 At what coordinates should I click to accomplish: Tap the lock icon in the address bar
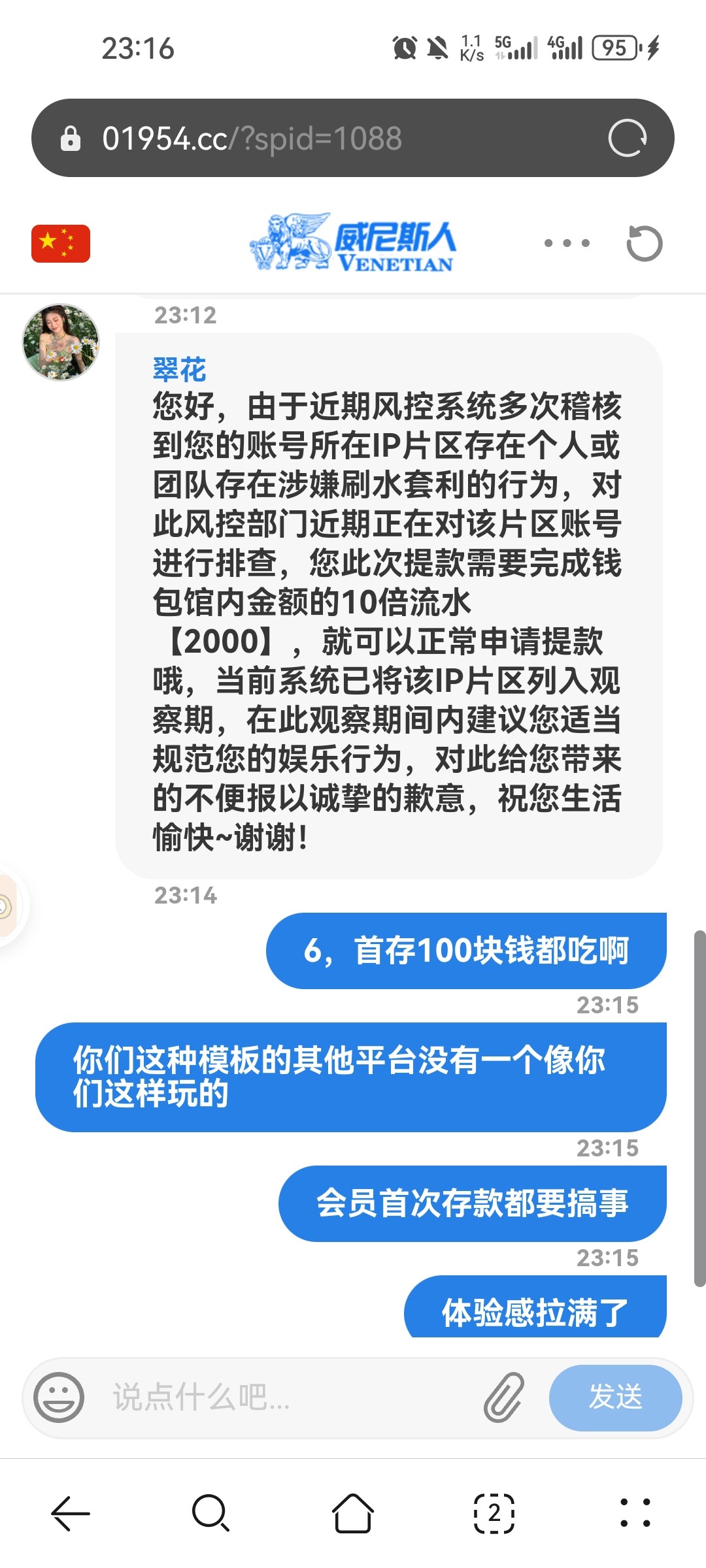[71, 137]
